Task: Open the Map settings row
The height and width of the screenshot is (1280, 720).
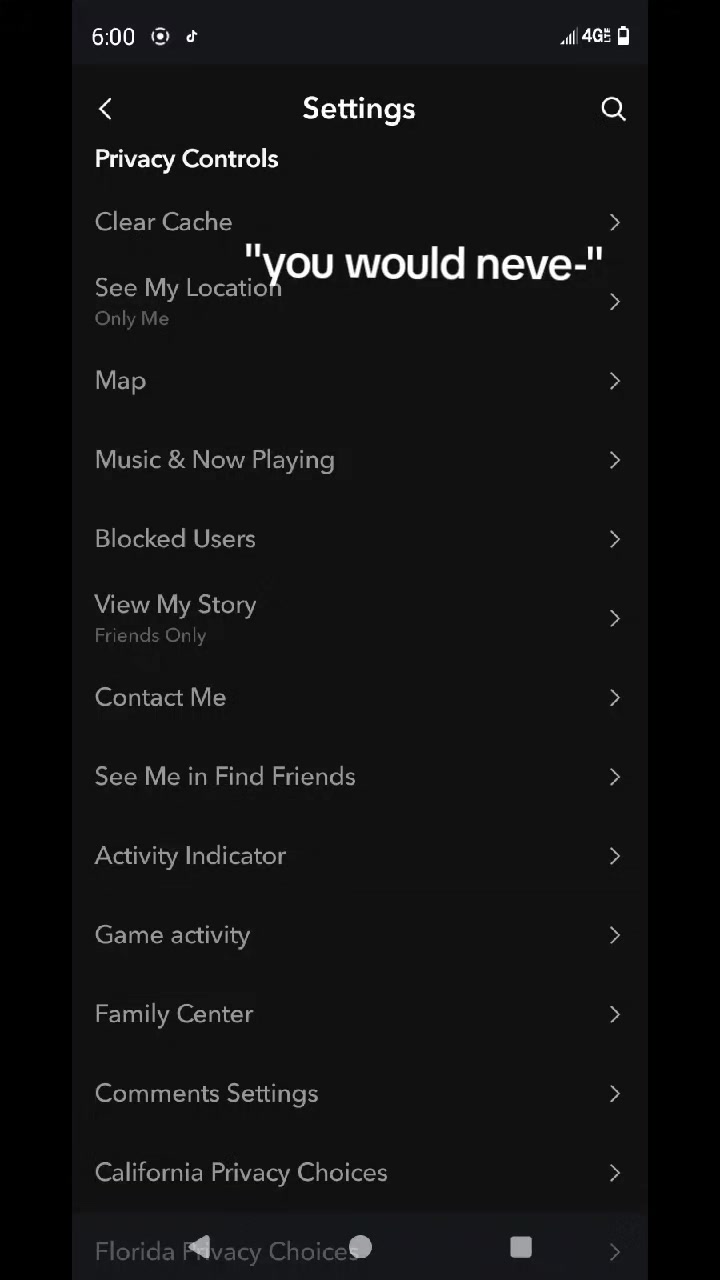Action: pos(360,380)
